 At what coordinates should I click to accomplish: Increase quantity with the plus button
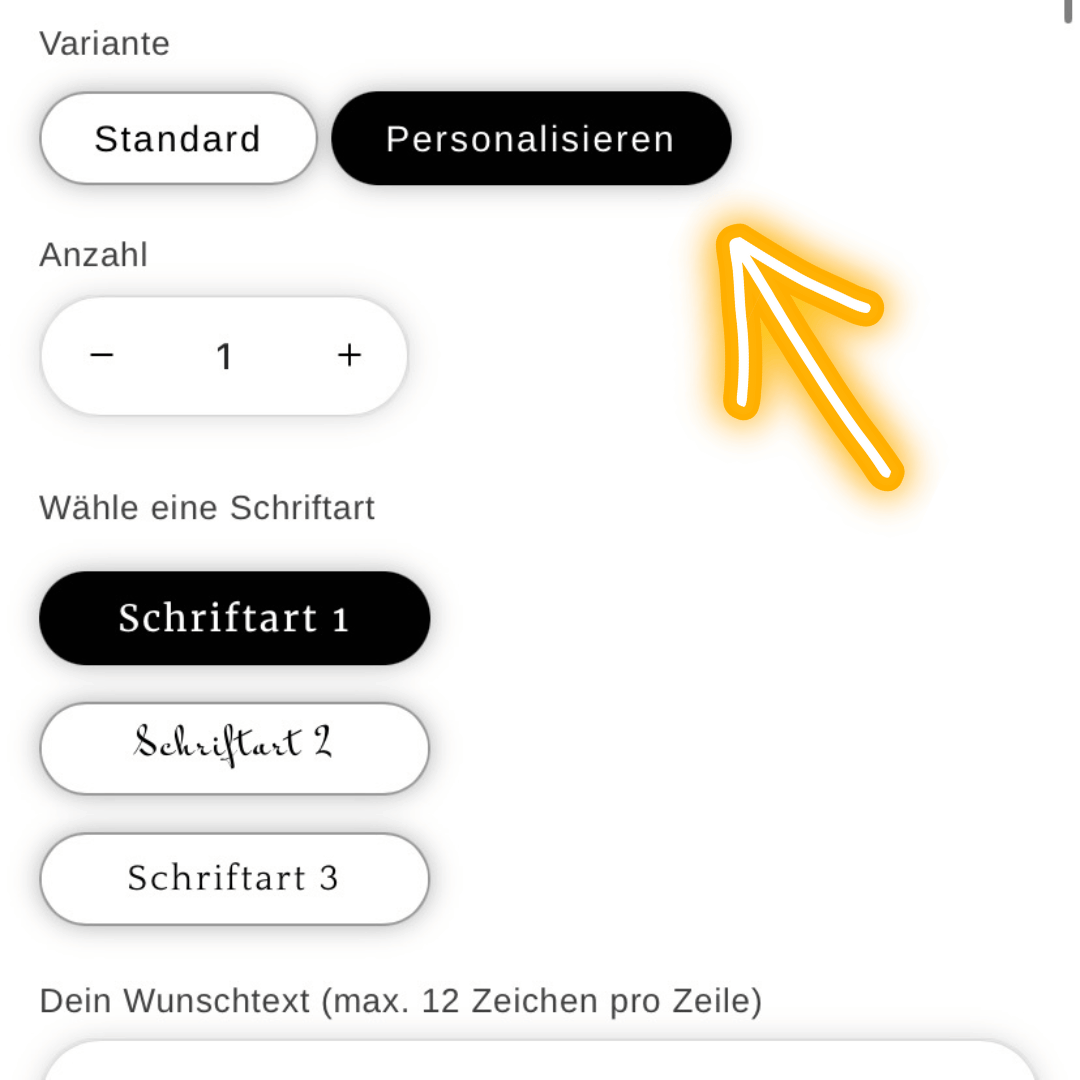(x=349, y=355)
